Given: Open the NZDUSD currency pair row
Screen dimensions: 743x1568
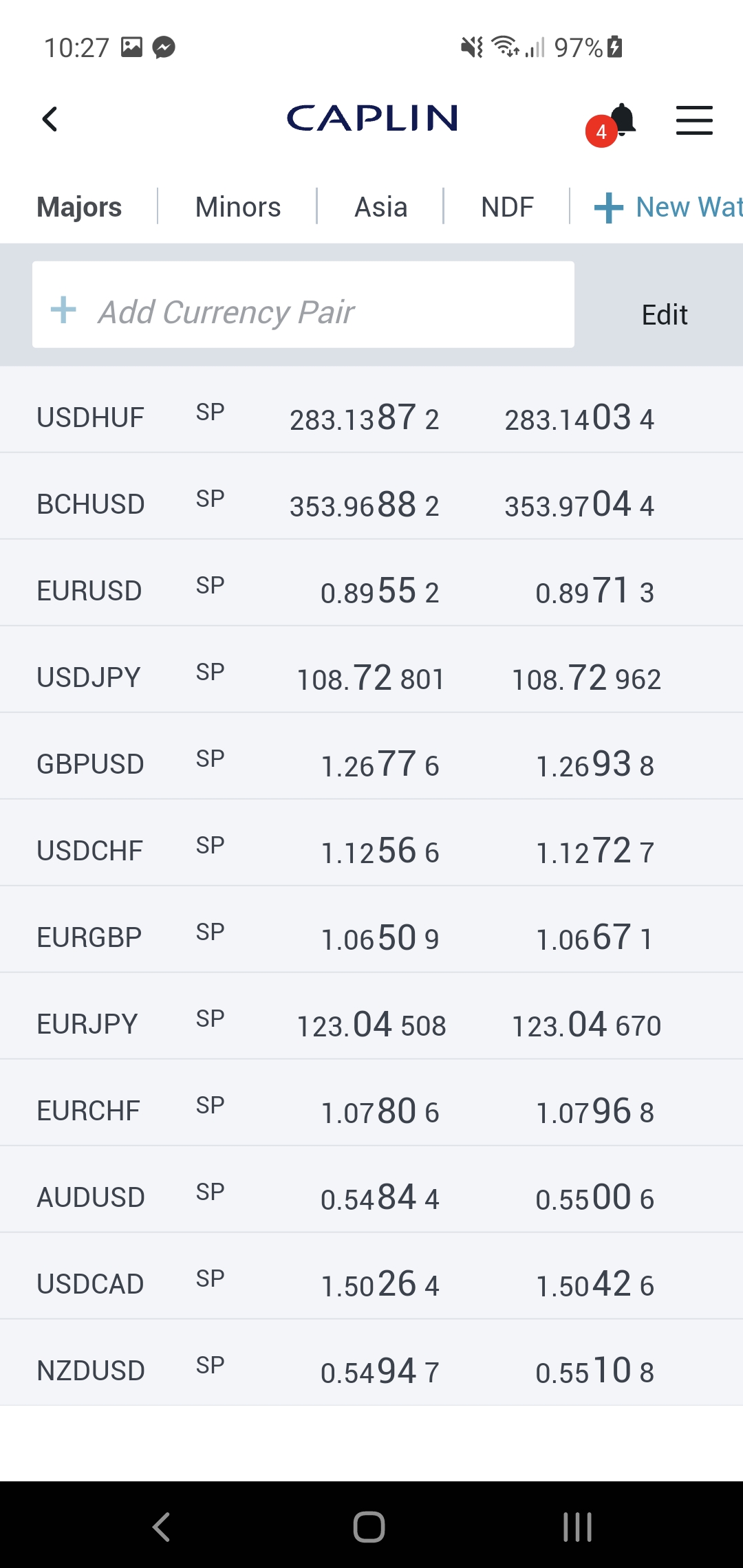Looking at the screenshot, I should tap(91, 1371).
